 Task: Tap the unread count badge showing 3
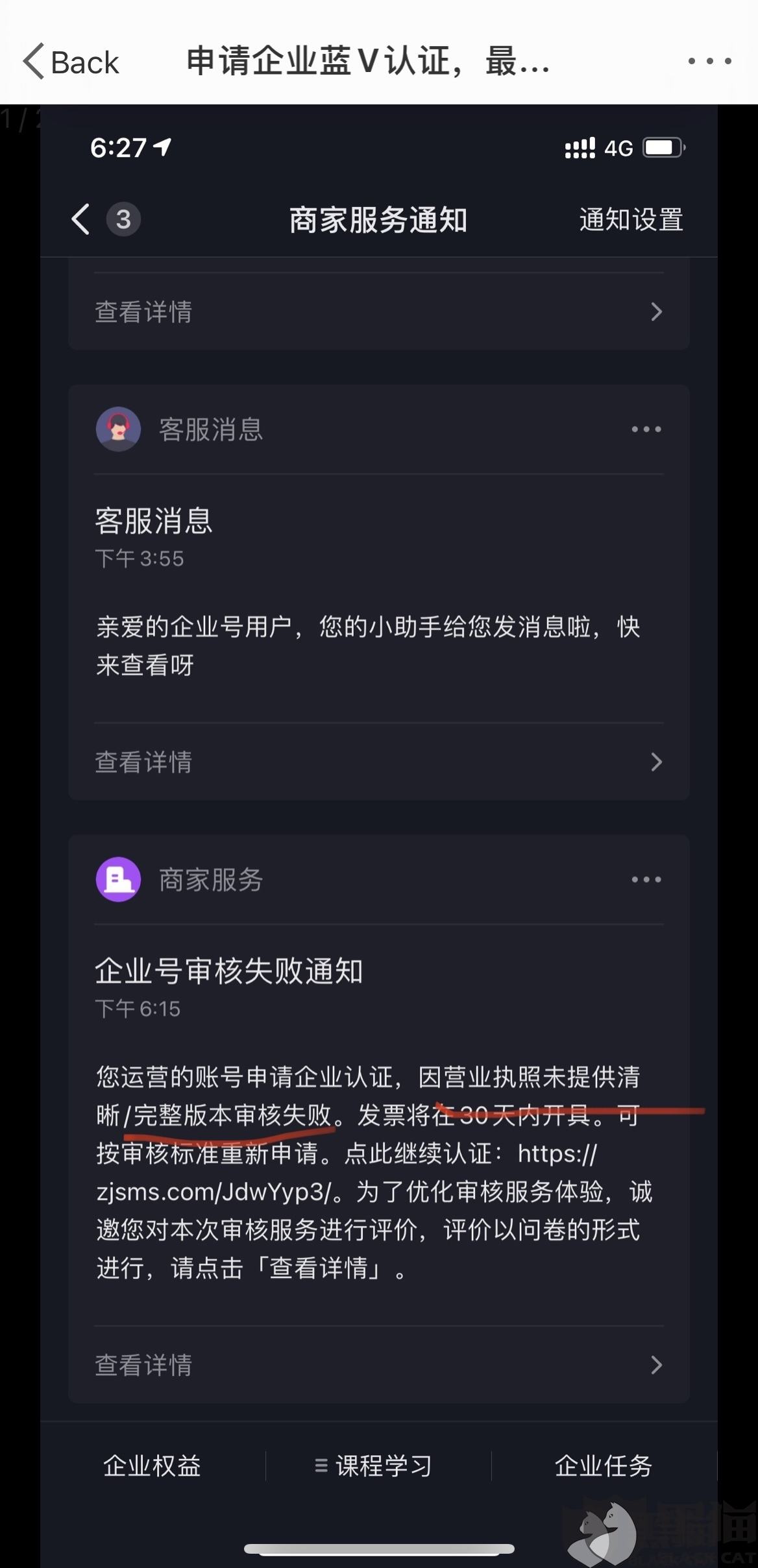[x=123, y=220]
